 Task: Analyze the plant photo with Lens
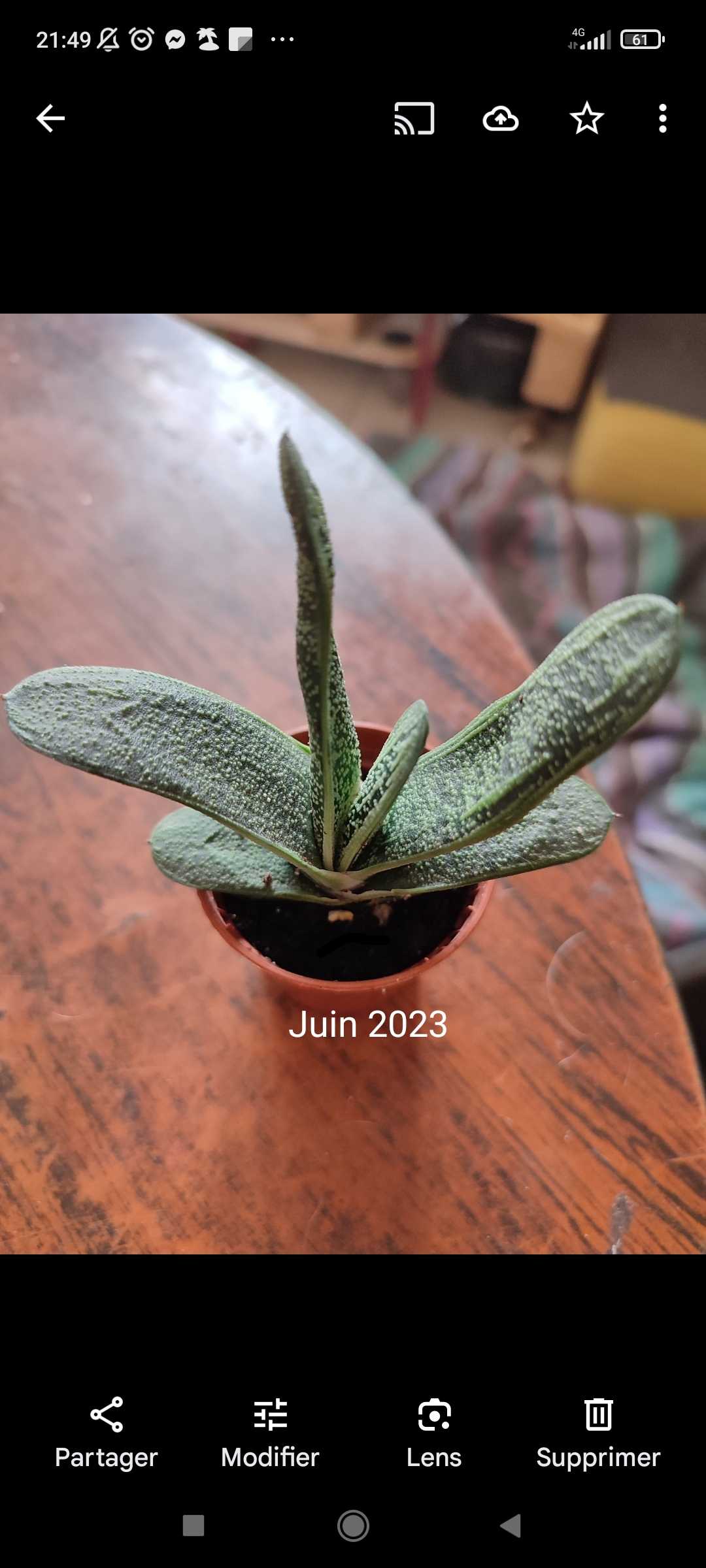[x=434, y=1433]
